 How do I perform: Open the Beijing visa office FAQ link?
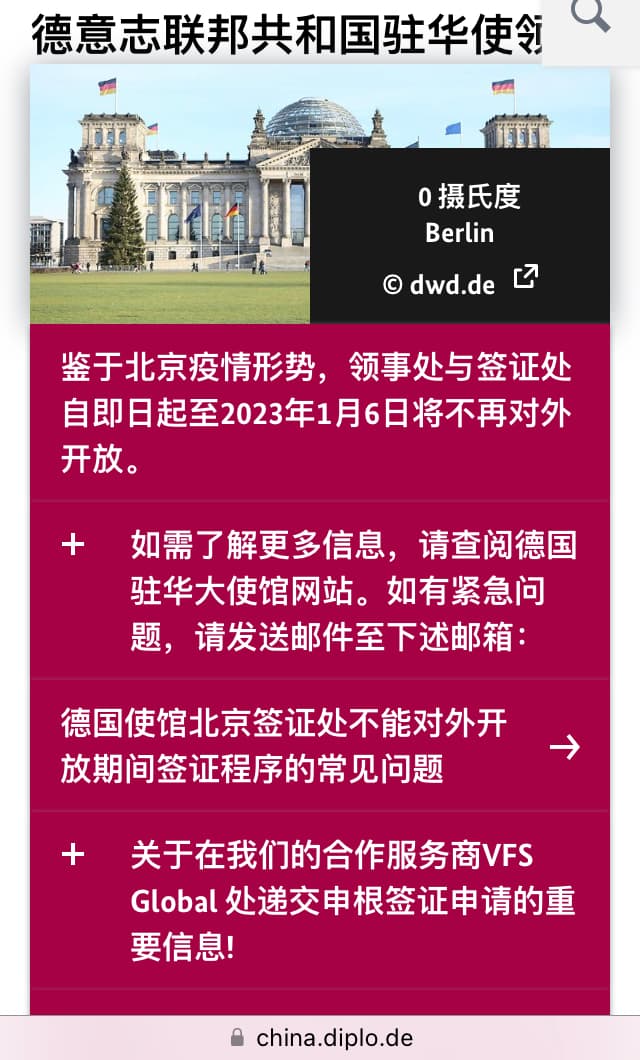(320, 746)
